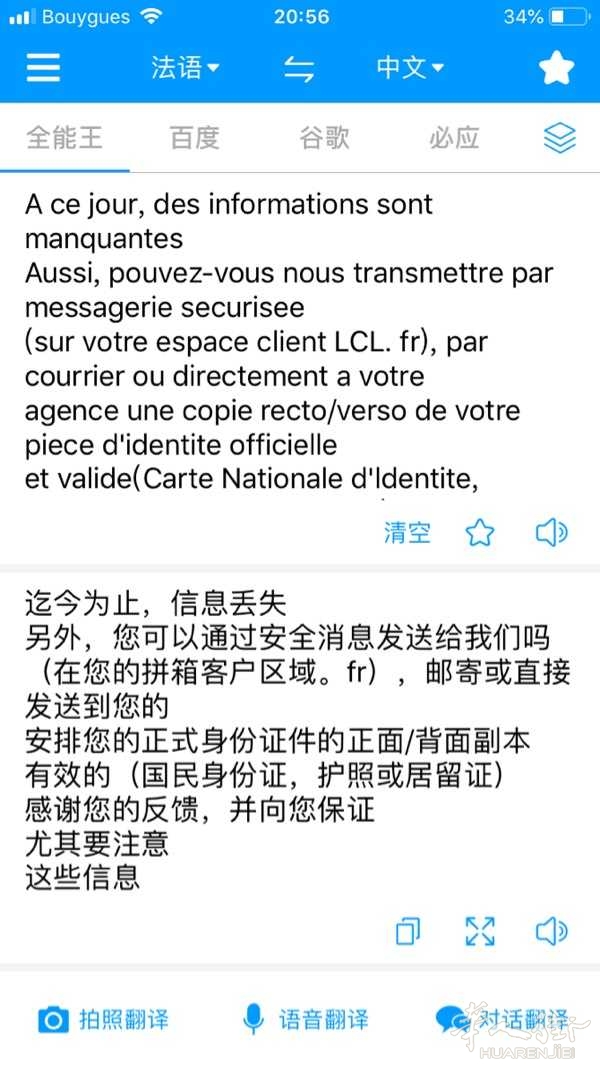Change the target language 中文

click(410, 67)
